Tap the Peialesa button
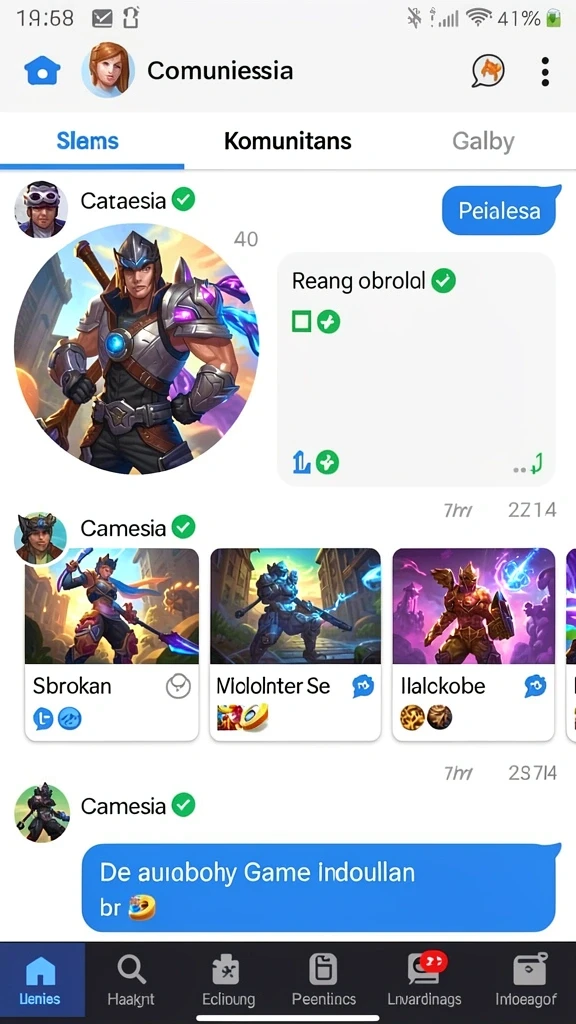This screenshot has height=1024, width=576. pyautogui.click(x=500, y=210)
